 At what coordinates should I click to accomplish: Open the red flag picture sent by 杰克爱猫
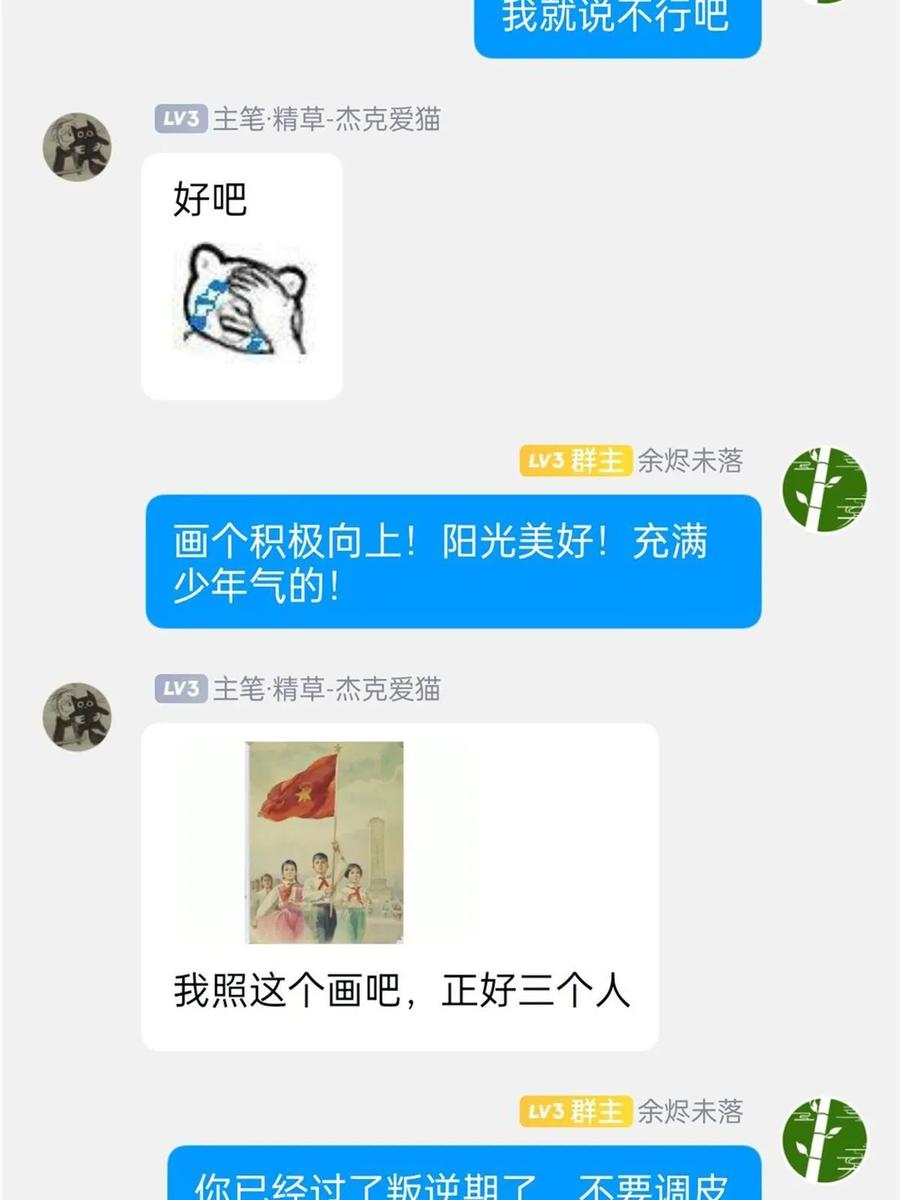[325, 842]
